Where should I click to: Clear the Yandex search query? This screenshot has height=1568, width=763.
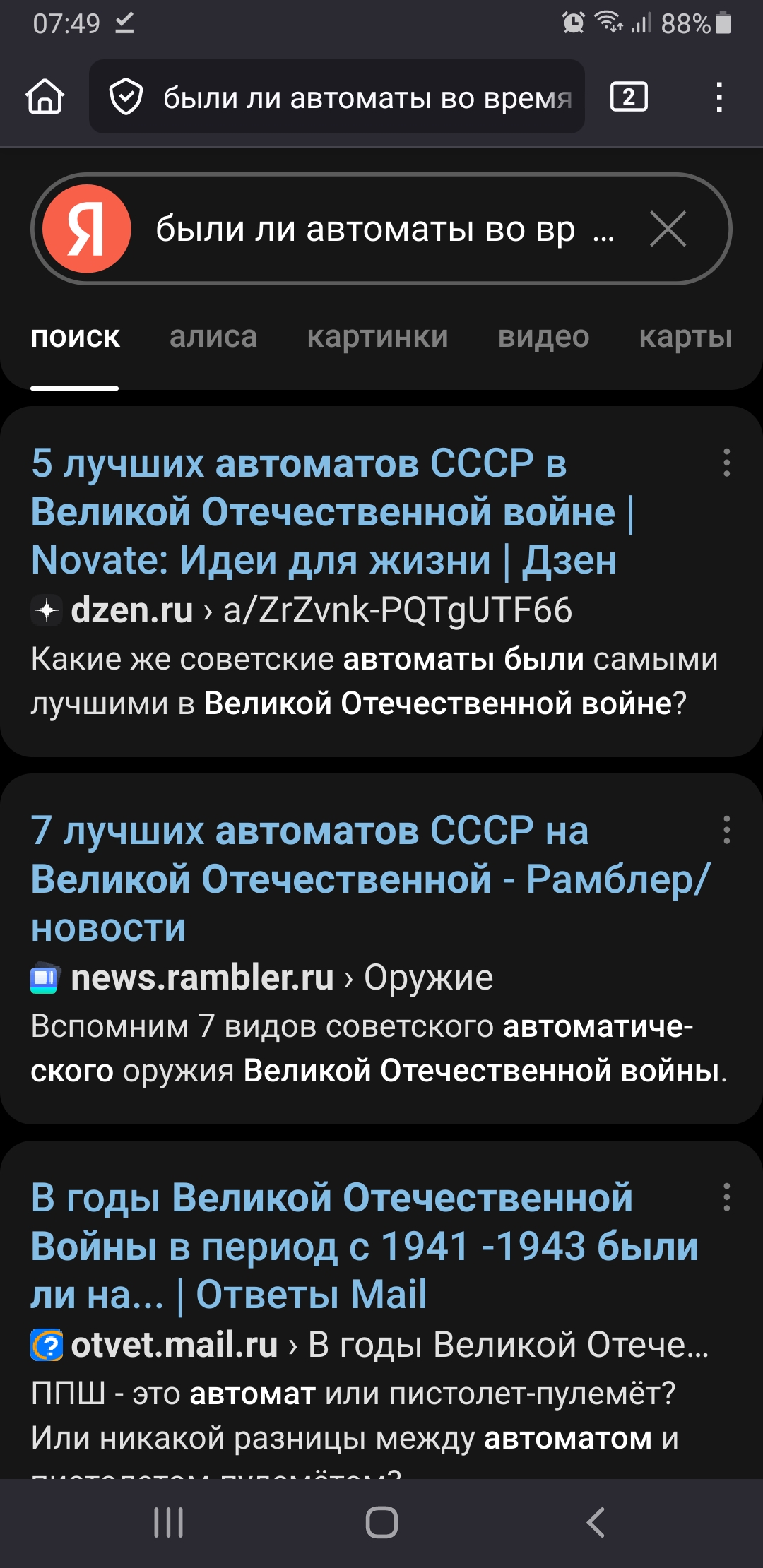click(668, 230)
